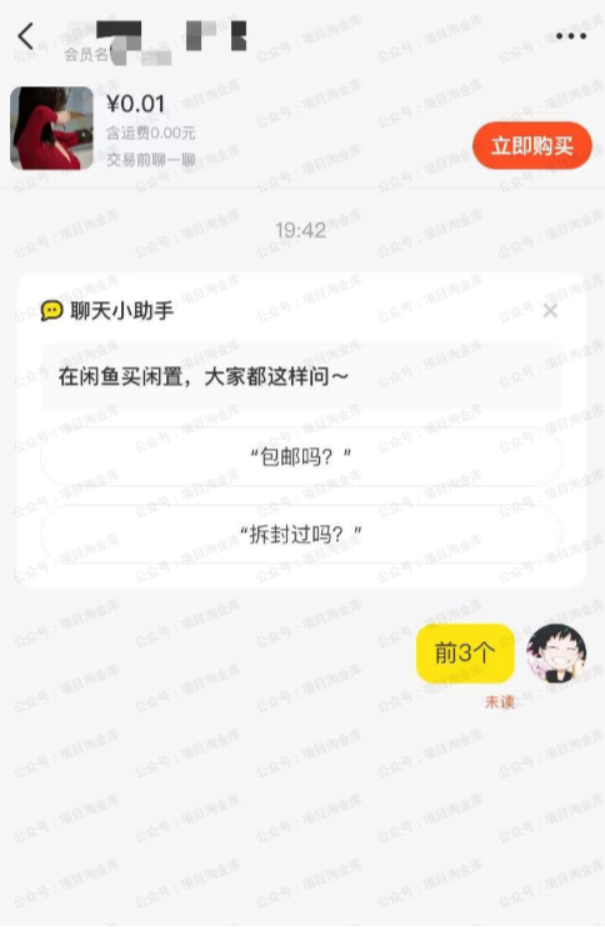Tap the 立即购买 buy now button
Screen dimensions: 605x927
(x=532, y=146)
